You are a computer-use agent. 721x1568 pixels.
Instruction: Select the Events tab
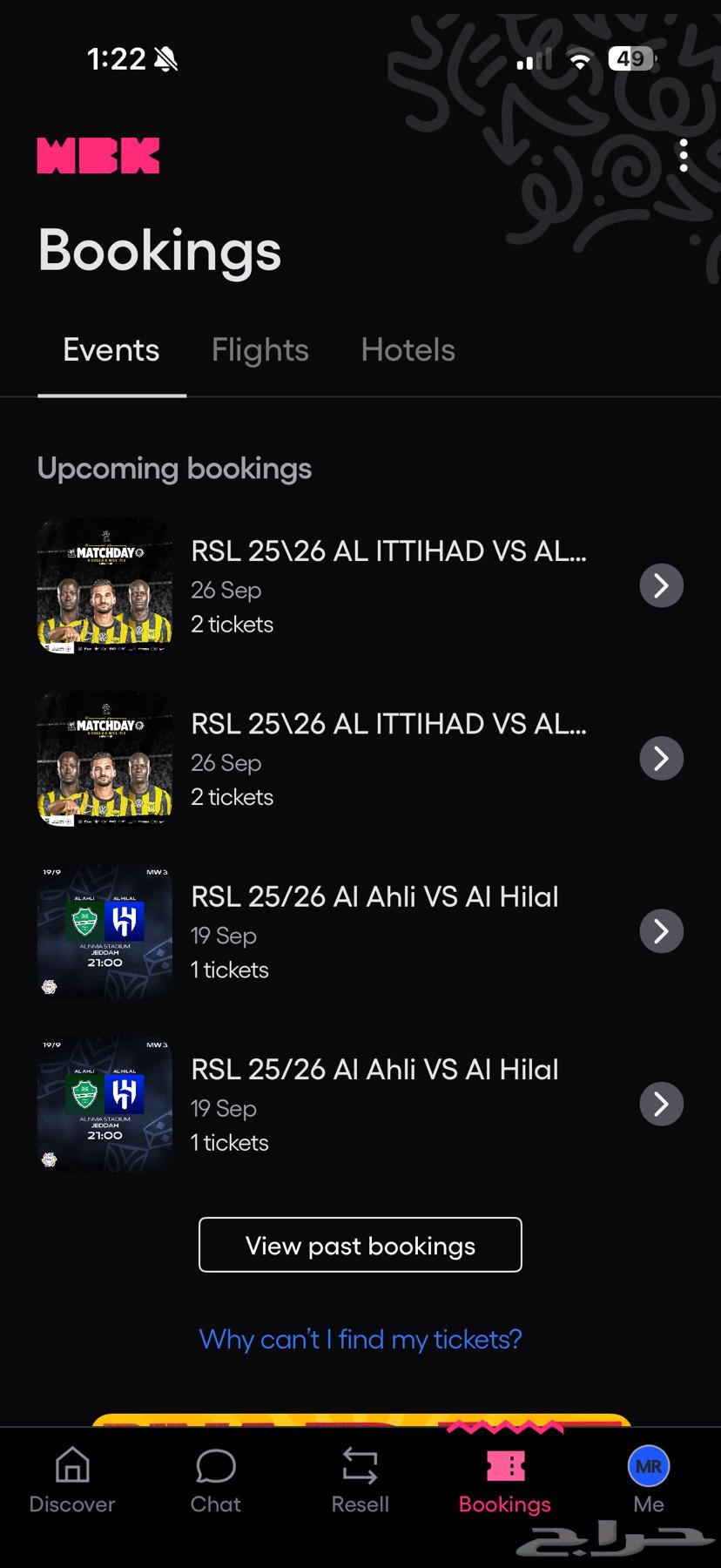(x=111, y=349)
